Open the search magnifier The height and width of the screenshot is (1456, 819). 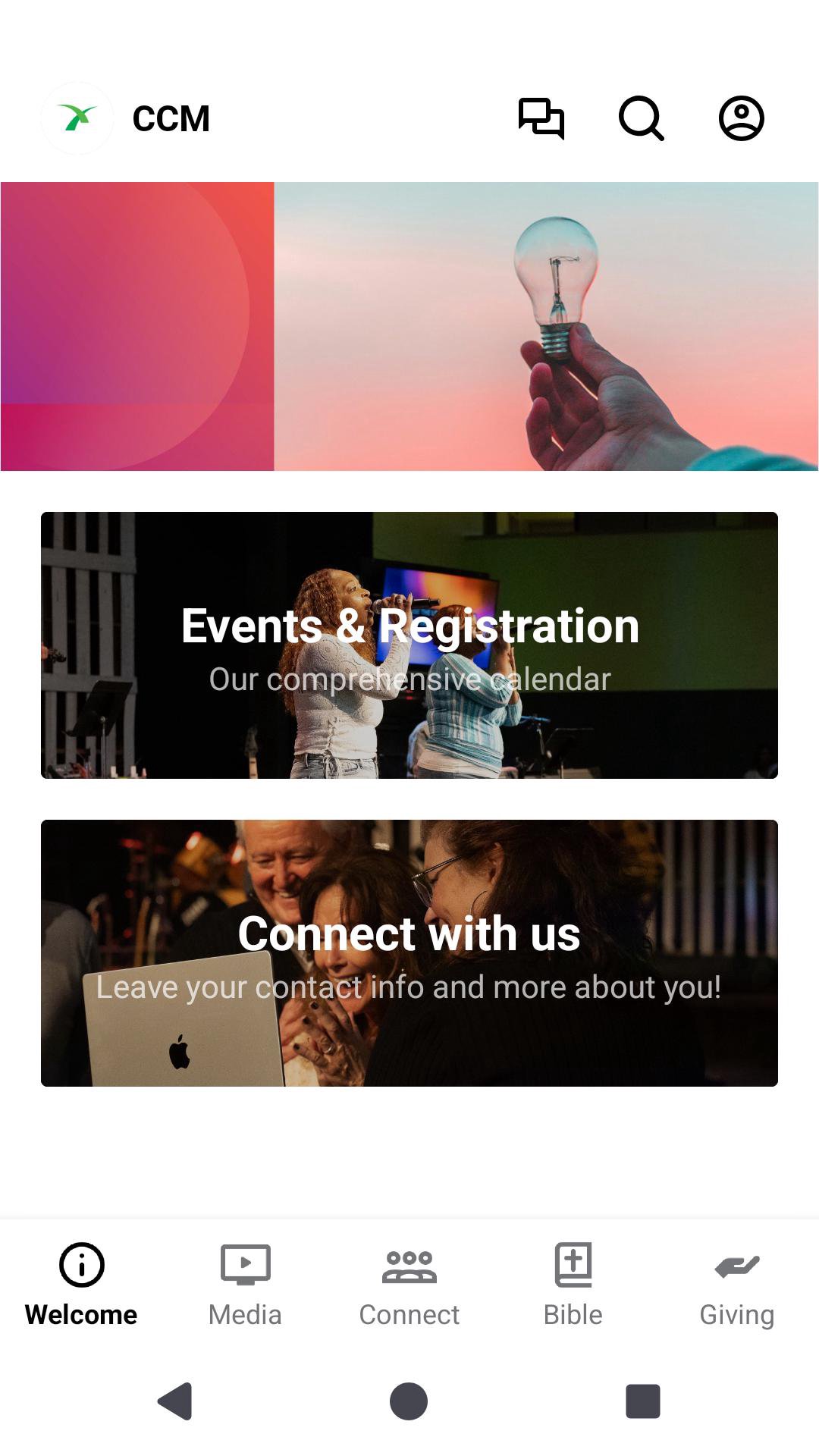pyautogui.click(x=641, y=118)
